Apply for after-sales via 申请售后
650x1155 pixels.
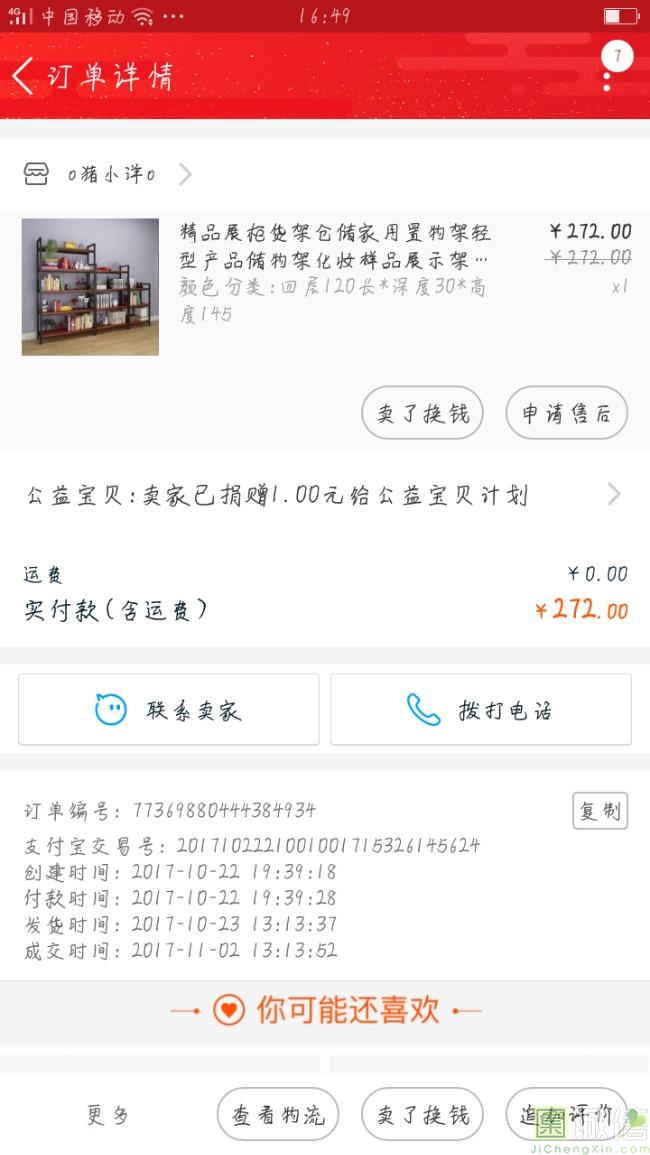[x=566, y=413]
